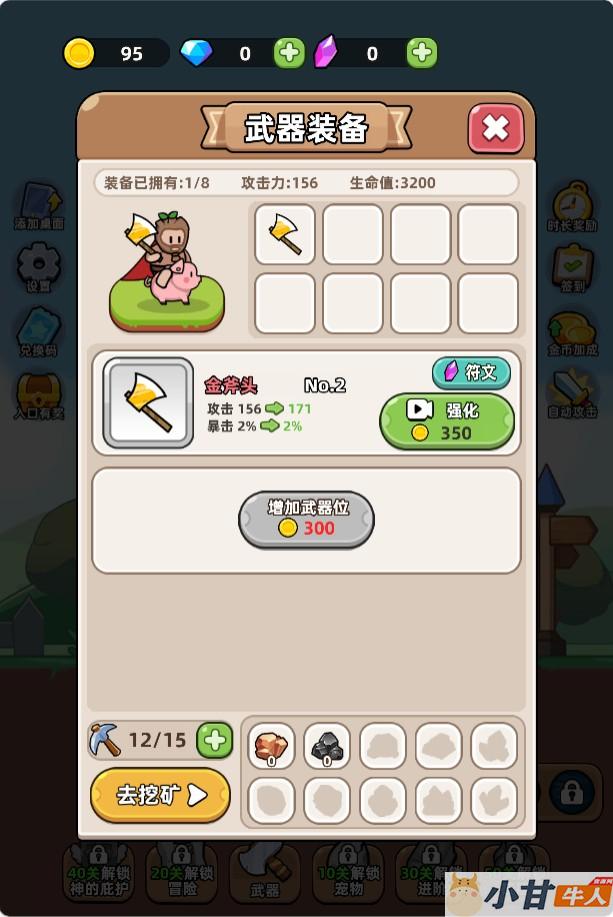Add more pickaxes
Viewport: 613px width, 917px height.
coord(214,741)
